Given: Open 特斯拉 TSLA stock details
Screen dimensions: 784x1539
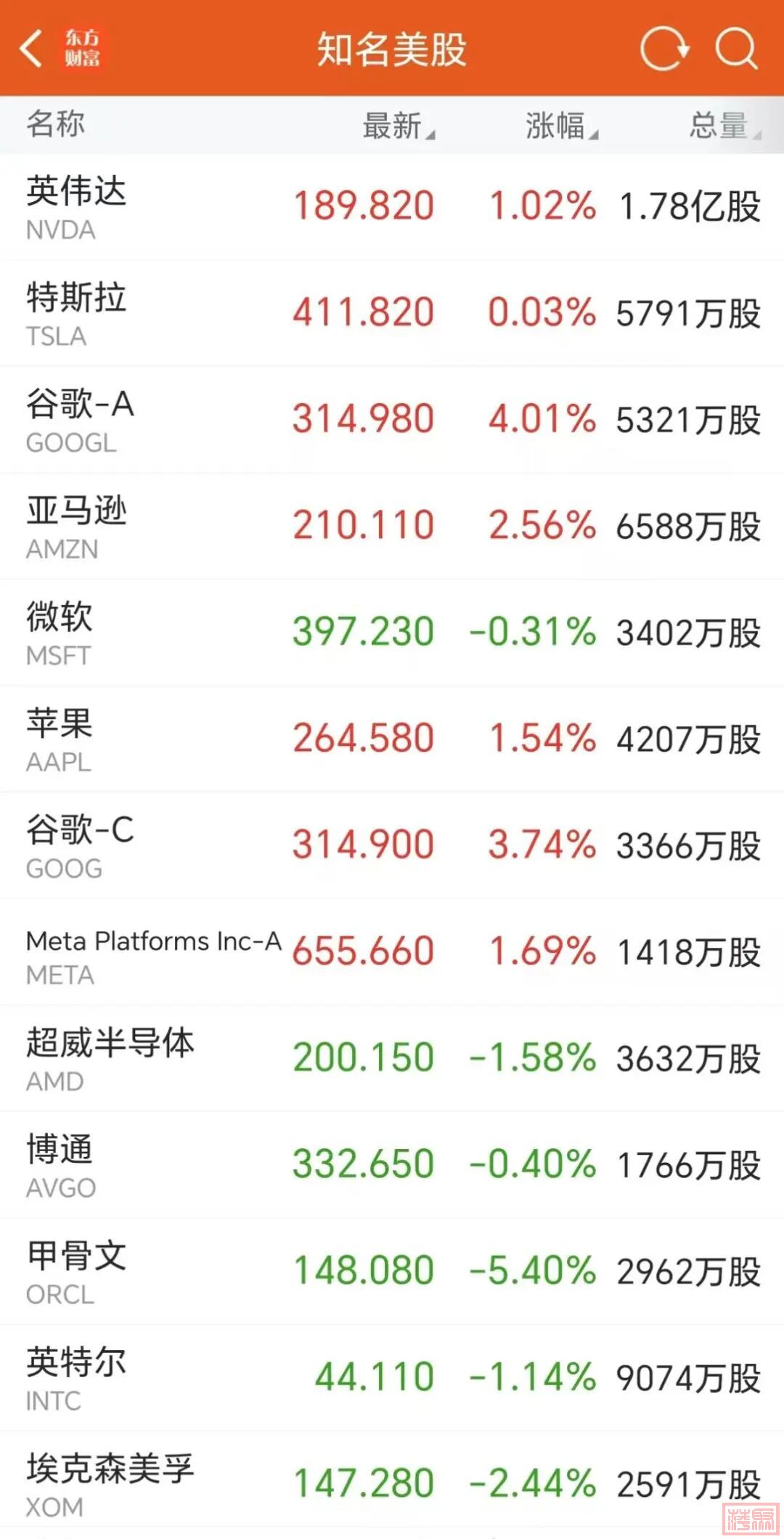Looking at the screenshot, I should pyautogui.click(x=392, y=313).
